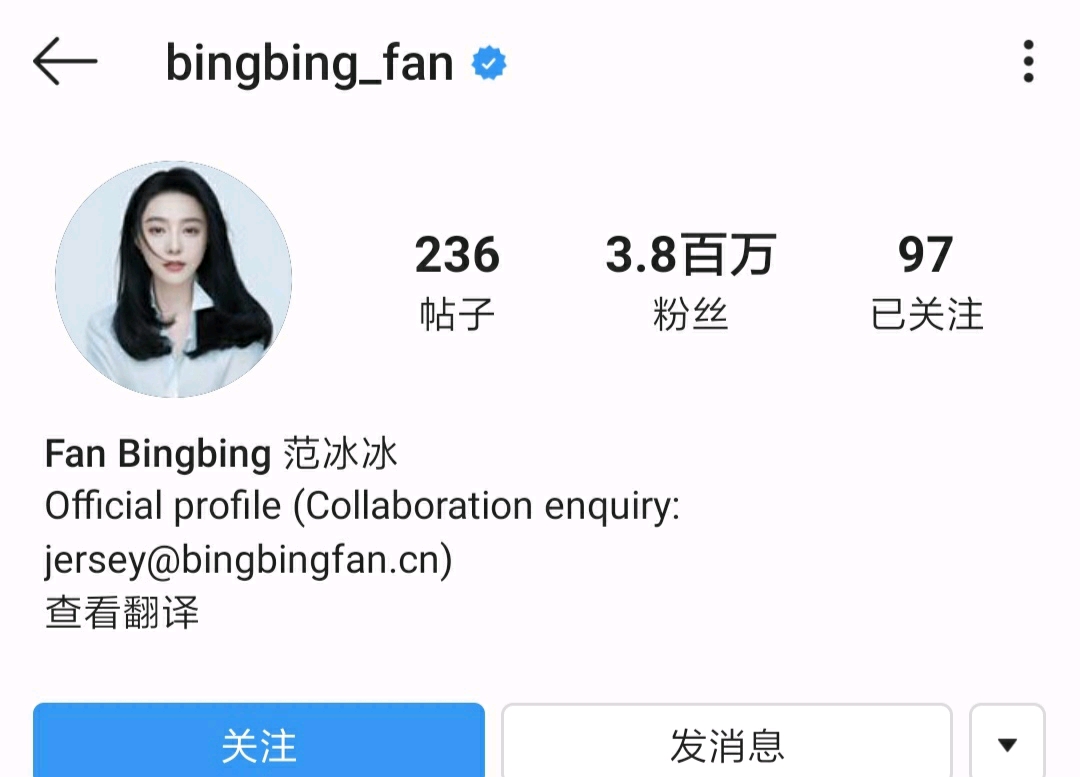Follow the account with 关注 button
The image size is (1080, 777).
[259, 744]
